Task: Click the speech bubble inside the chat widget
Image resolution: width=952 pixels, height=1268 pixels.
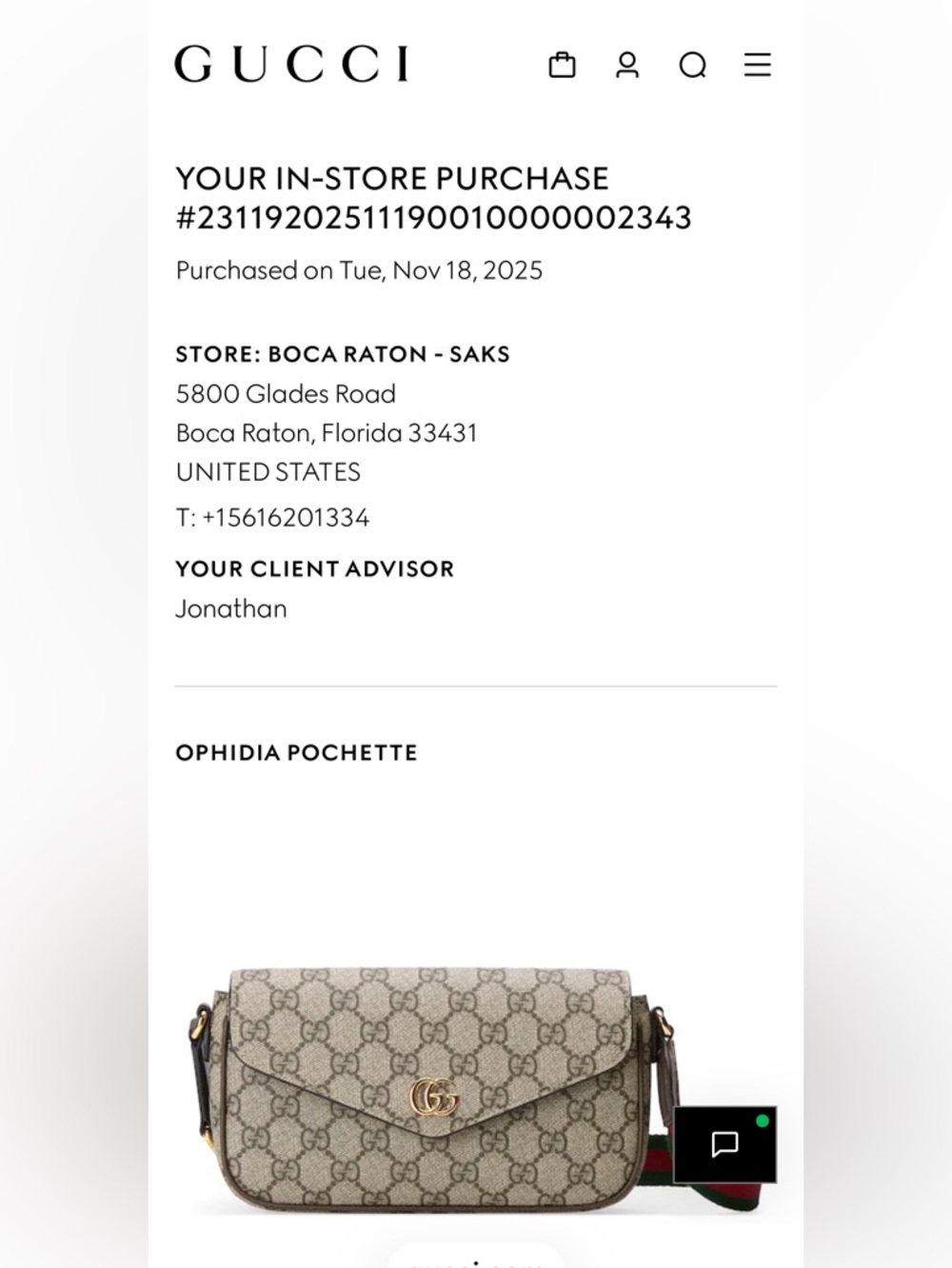Action: pyautogui.click(x=724, y=1145)
